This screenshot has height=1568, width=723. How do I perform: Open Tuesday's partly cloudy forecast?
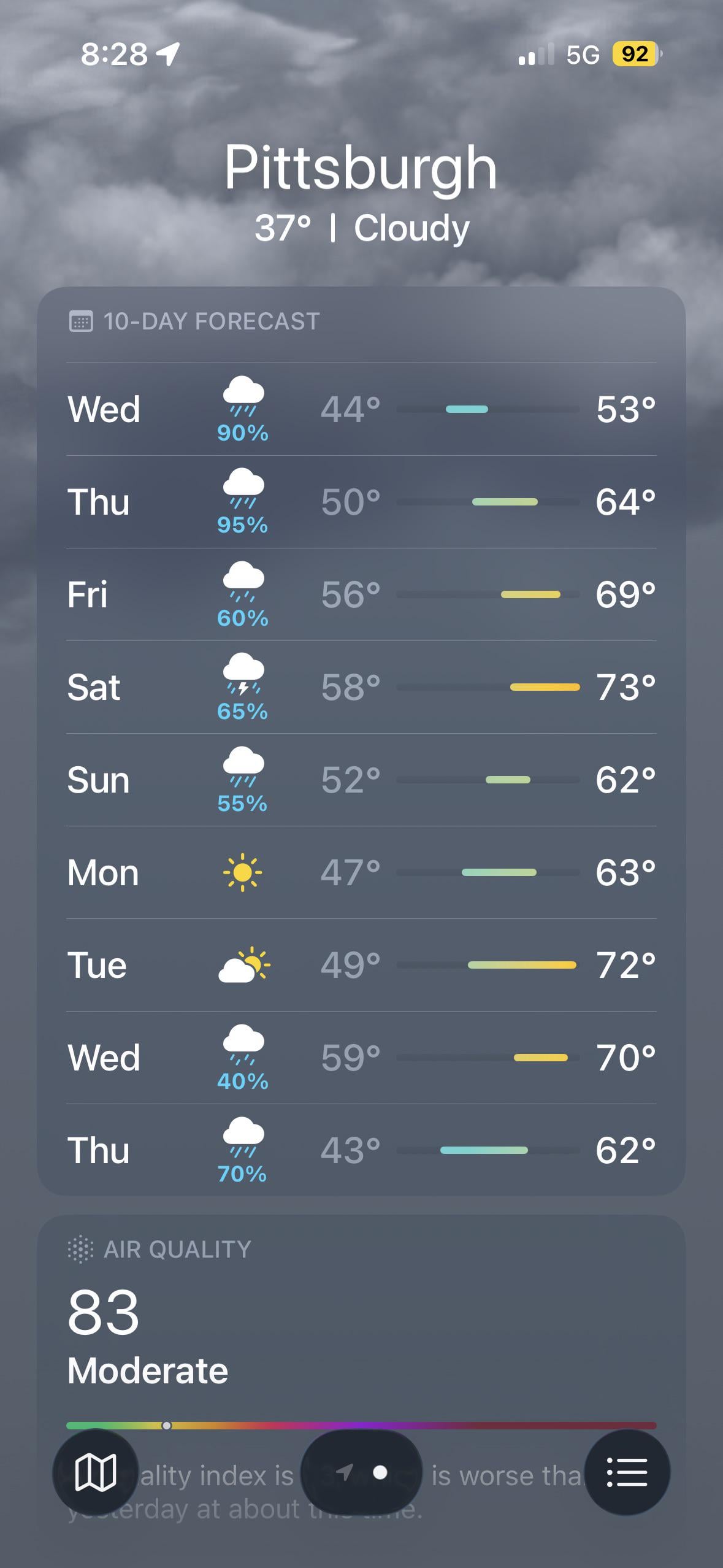pyautogui.click(x=361, y=965)
